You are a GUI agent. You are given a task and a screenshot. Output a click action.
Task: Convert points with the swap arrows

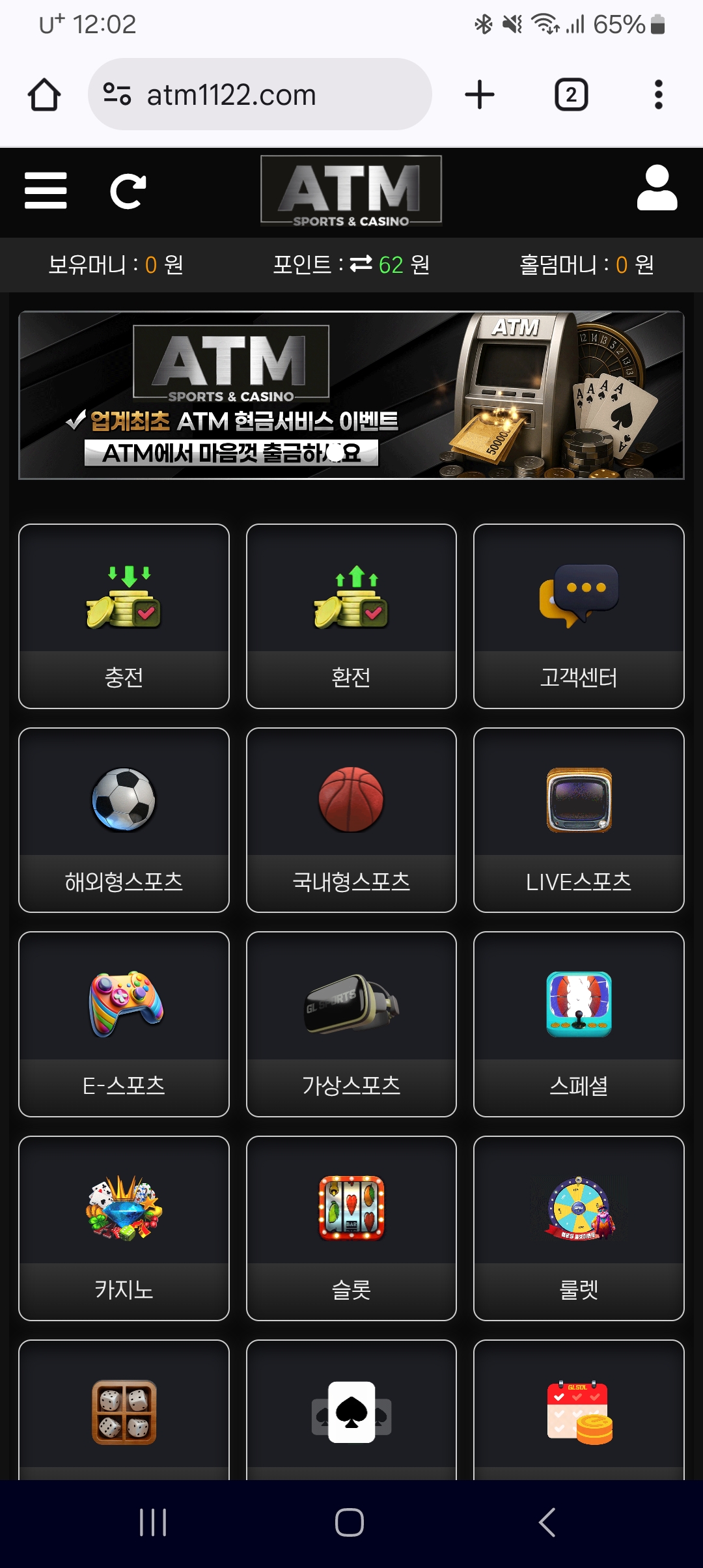(361, 264)
